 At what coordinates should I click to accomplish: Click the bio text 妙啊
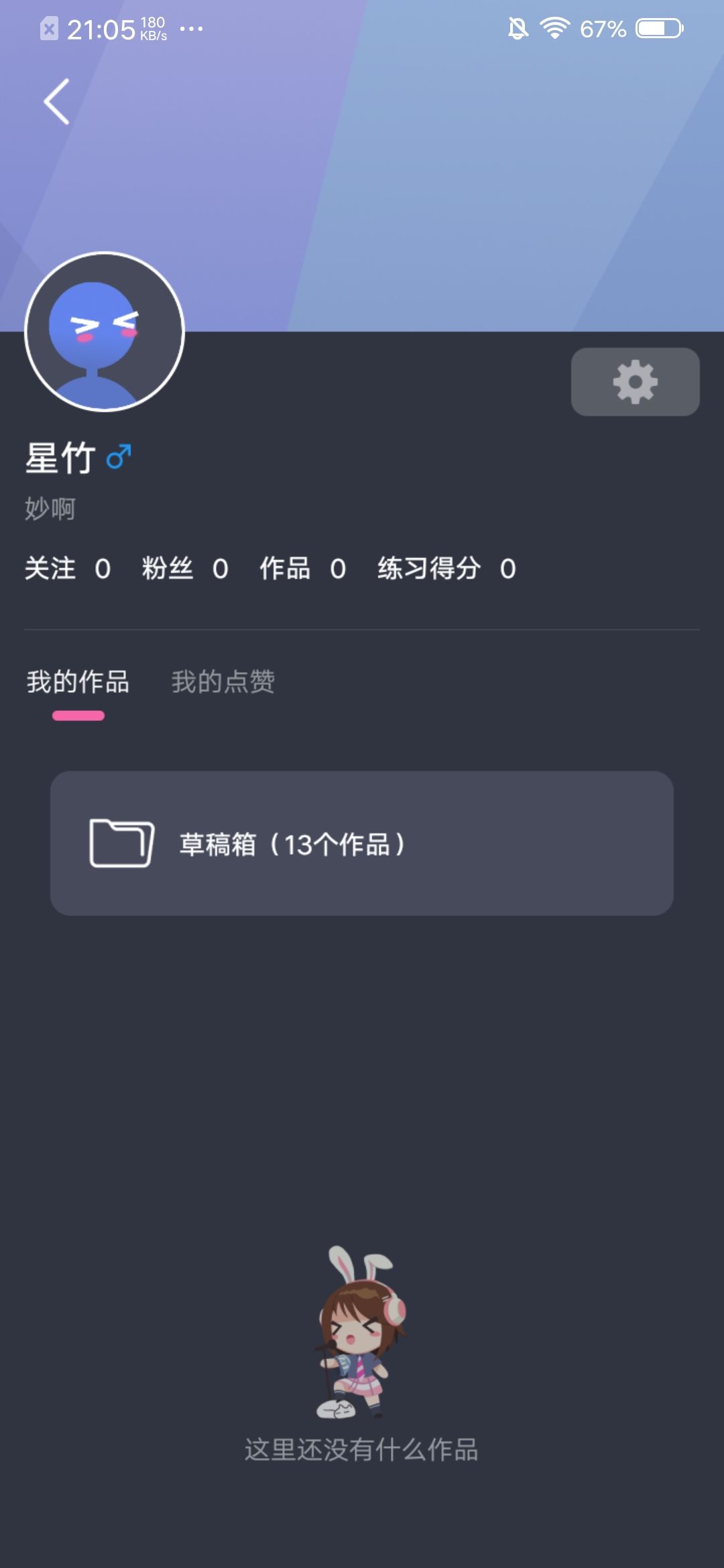click(48, 508)
